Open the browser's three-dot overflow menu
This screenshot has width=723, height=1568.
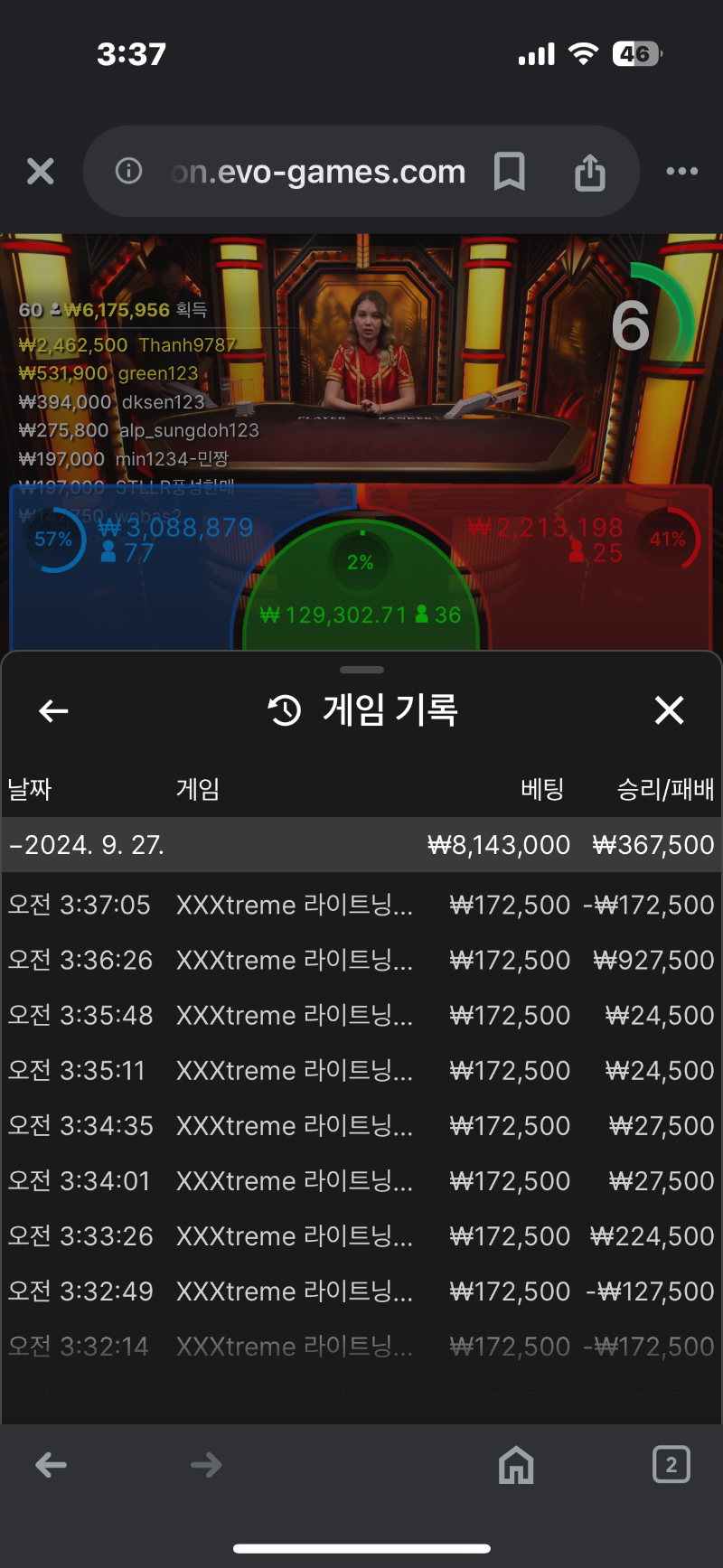point(681,171)
